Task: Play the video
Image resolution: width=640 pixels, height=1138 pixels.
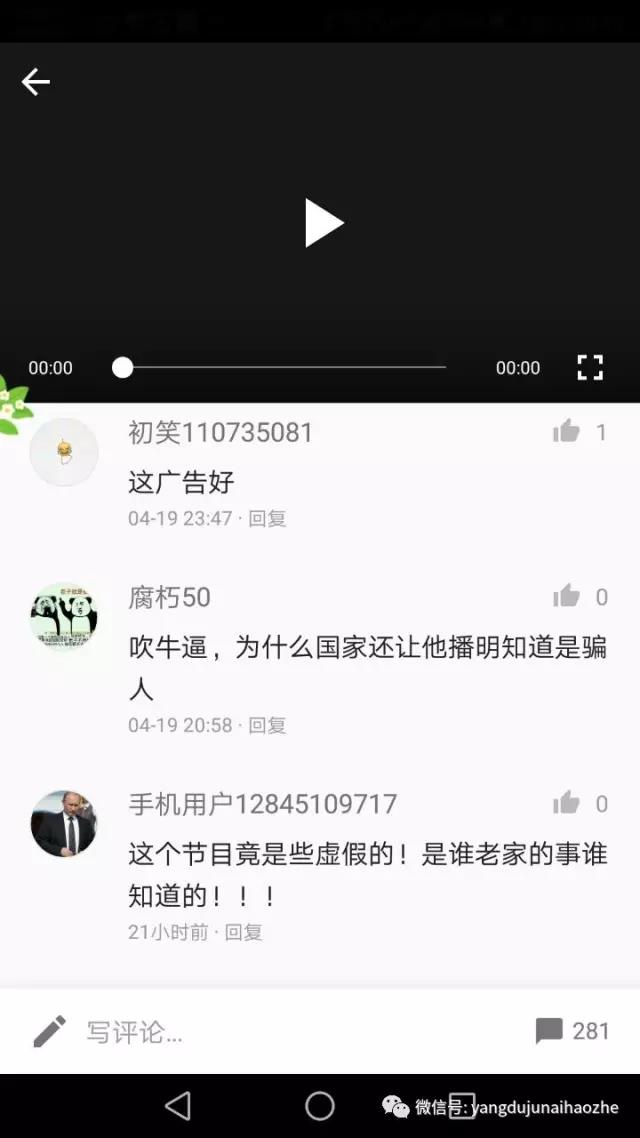Action: pyautogui.click(x=323, y=222)
